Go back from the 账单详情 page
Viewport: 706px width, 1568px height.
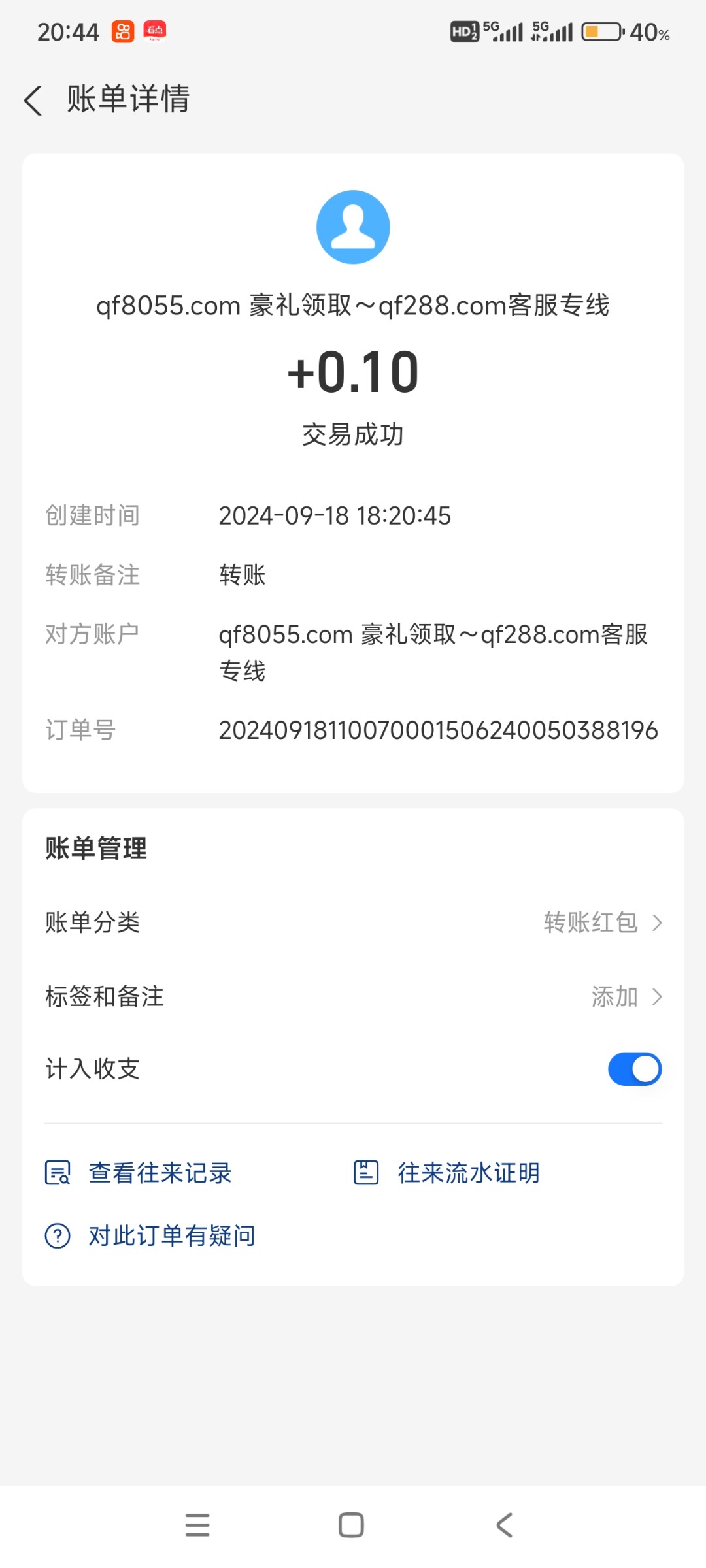33,100
